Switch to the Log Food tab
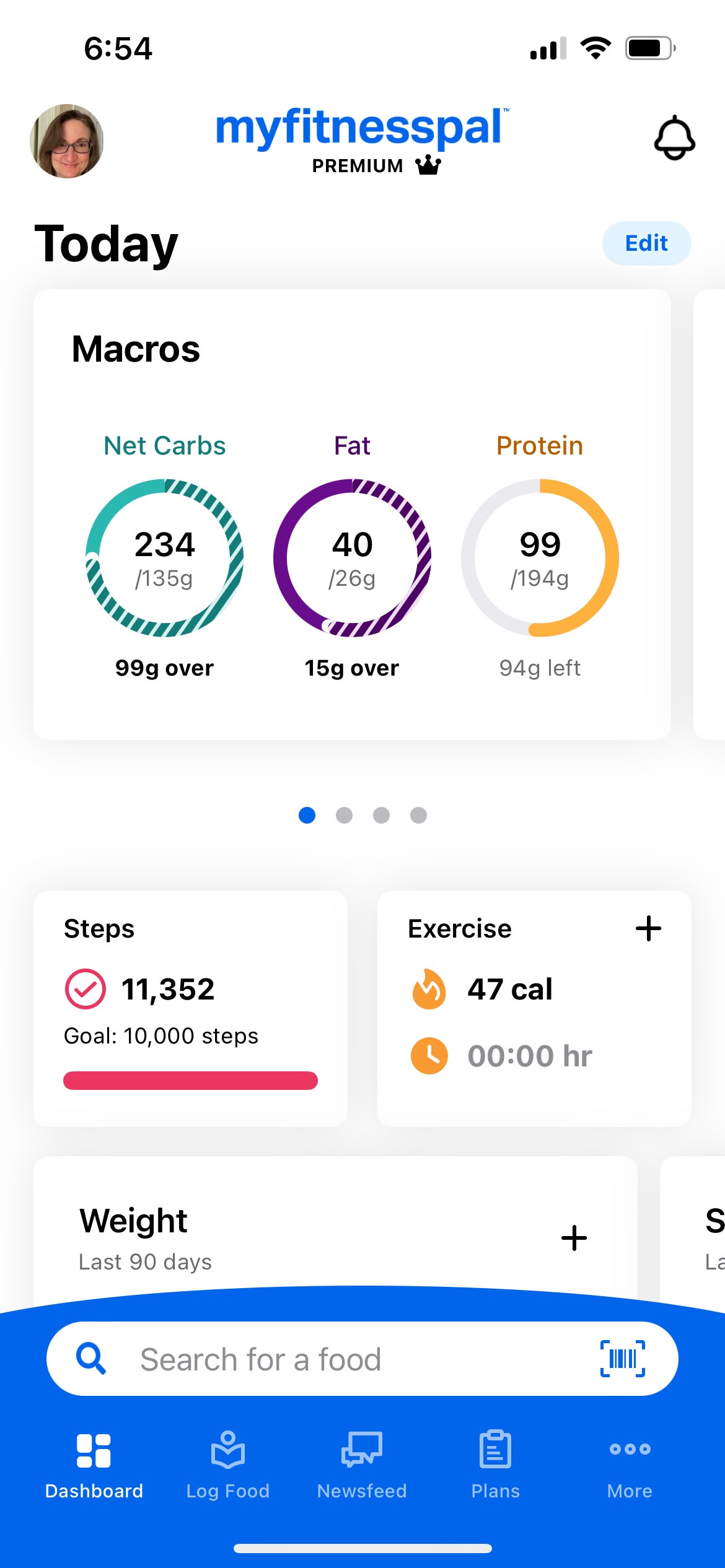Image resolution: width=725 pixels, height=1568 pixels. point(228,1465)
